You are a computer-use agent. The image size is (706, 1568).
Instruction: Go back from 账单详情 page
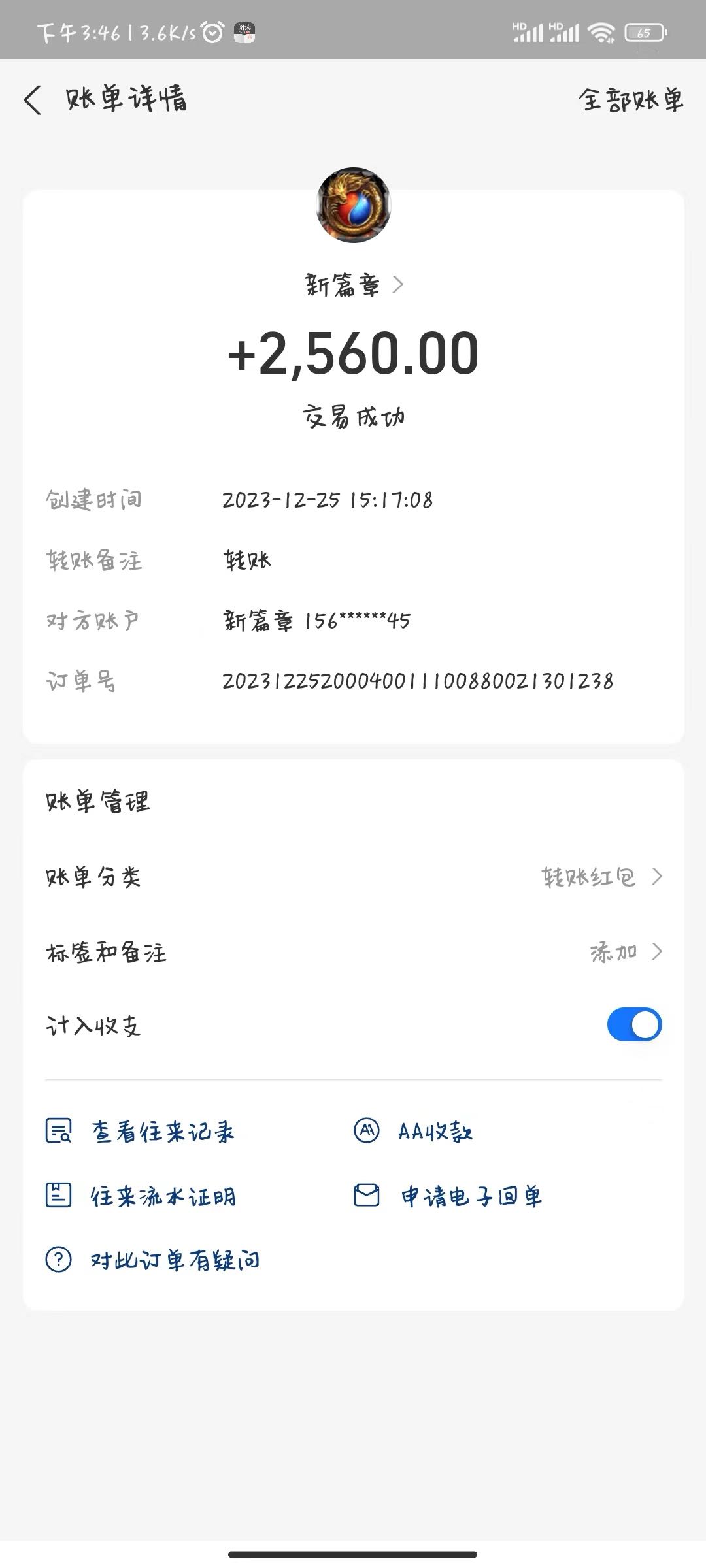(33, 100)
